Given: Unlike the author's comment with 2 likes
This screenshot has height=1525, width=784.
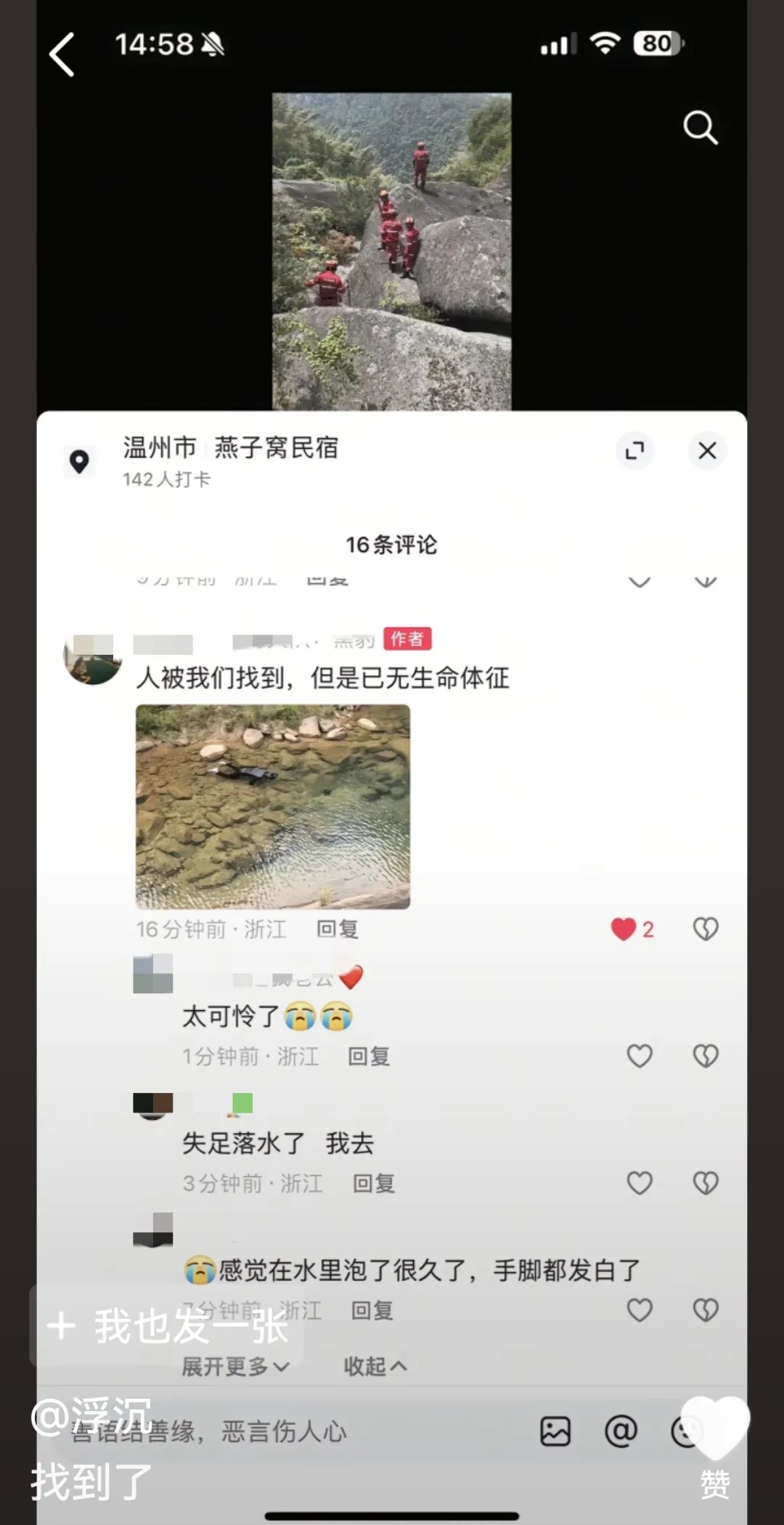Looking at the screenshot, I should (x=624, y=929).
